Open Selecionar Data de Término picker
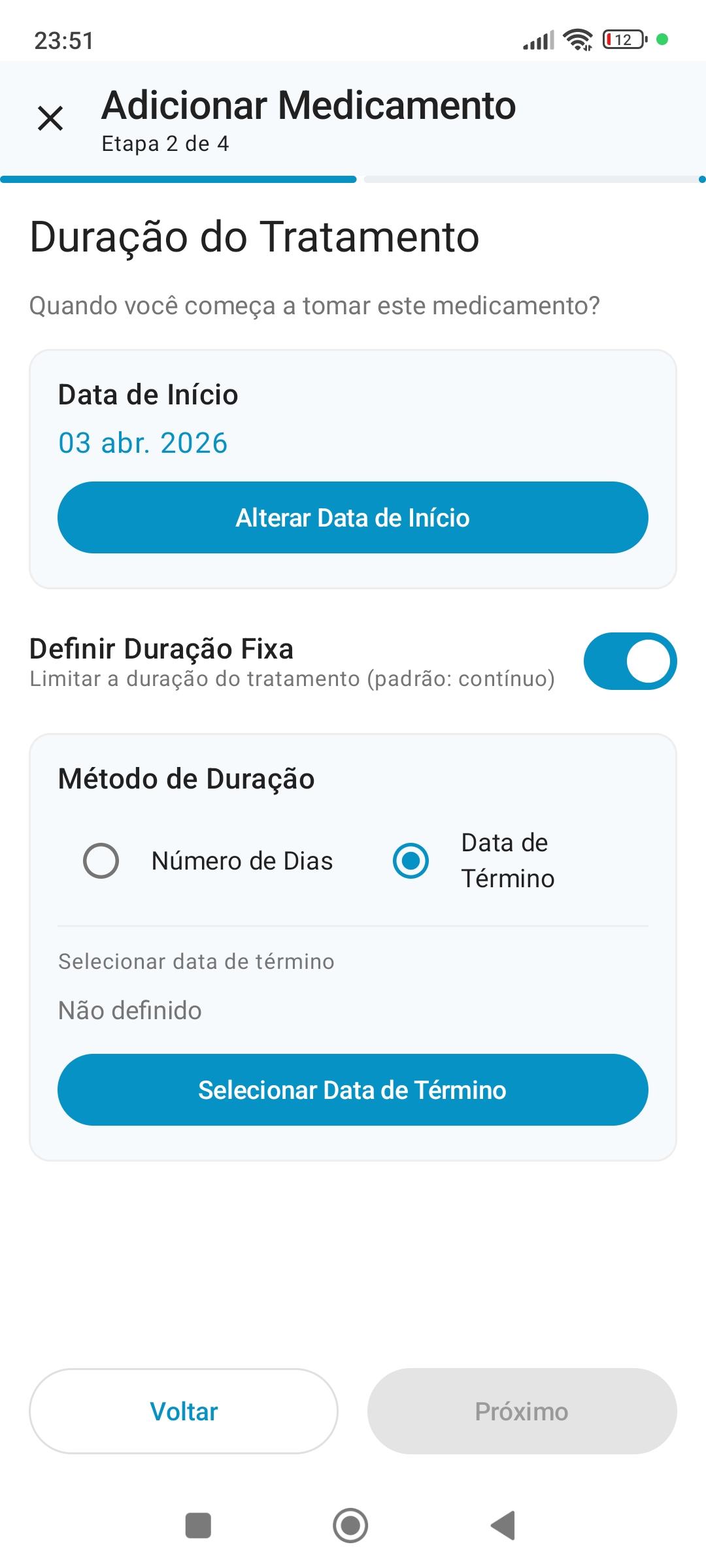The height and width of the screenshot is (1568, 706). coord(353,1090)
